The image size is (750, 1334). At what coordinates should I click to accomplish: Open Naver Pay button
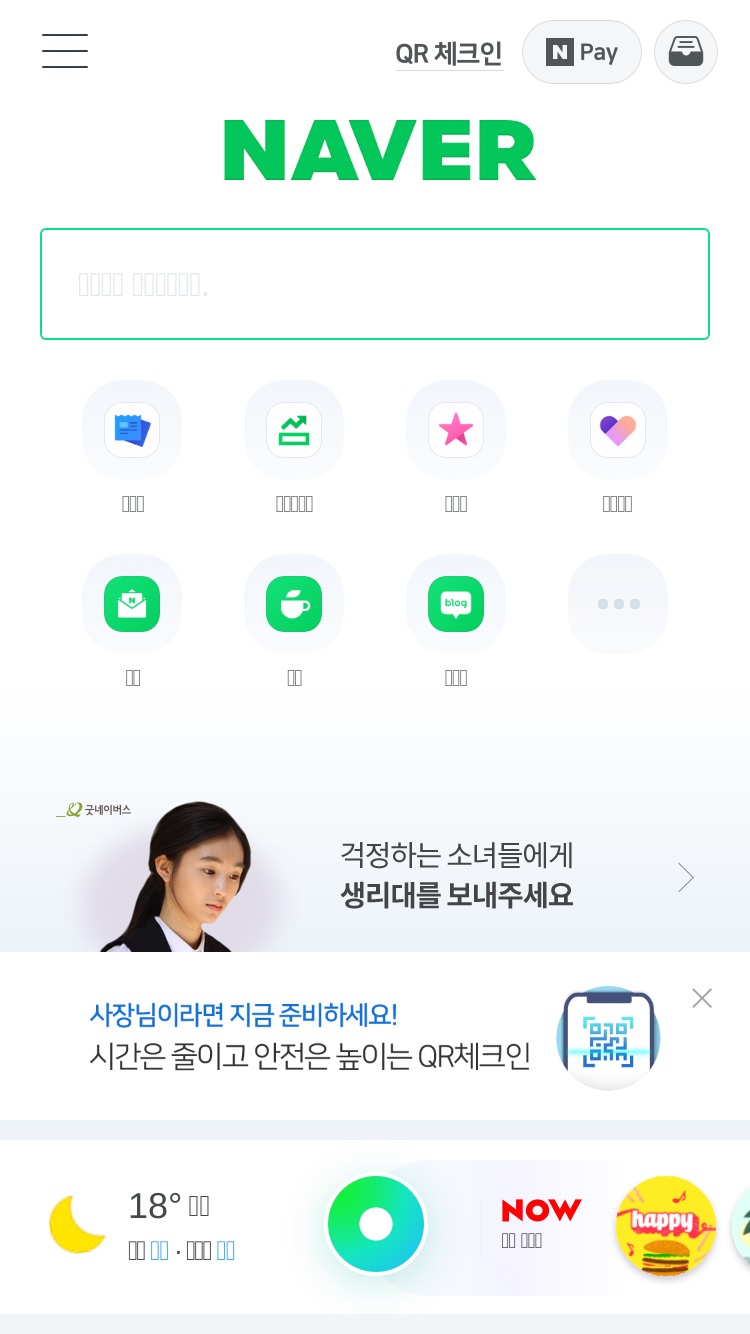(582, 52)
